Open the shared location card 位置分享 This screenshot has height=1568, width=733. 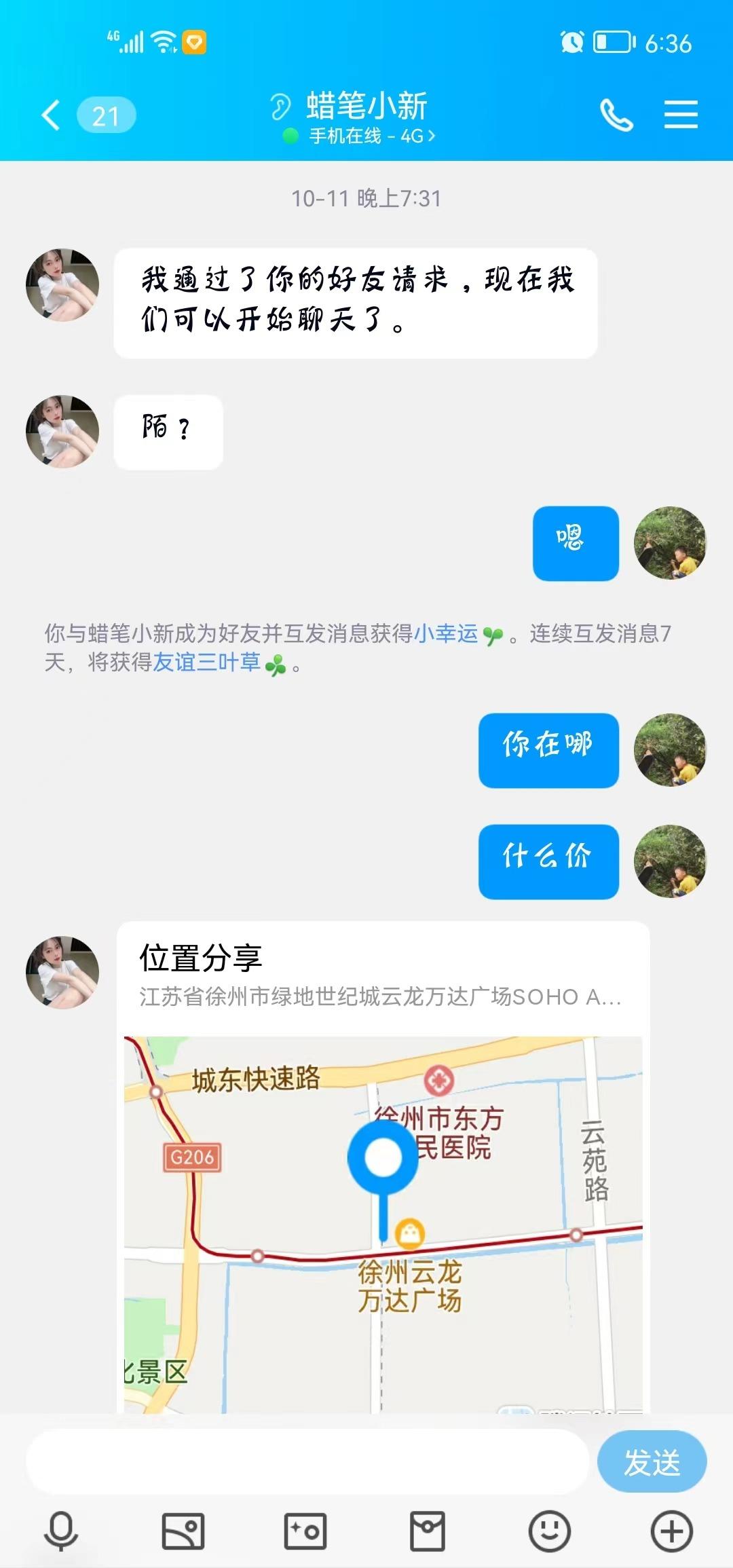[x=383, y=1154]
